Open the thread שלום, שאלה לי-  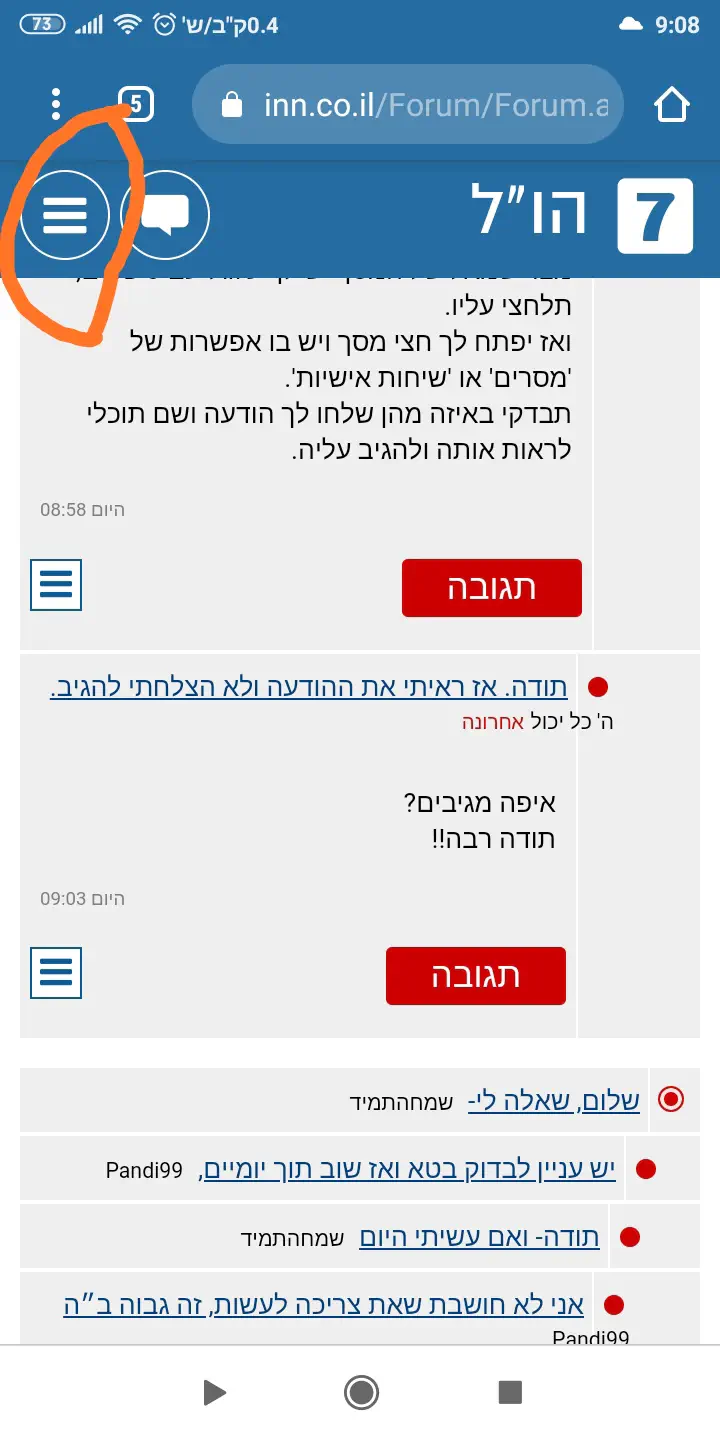[553, 1101]
